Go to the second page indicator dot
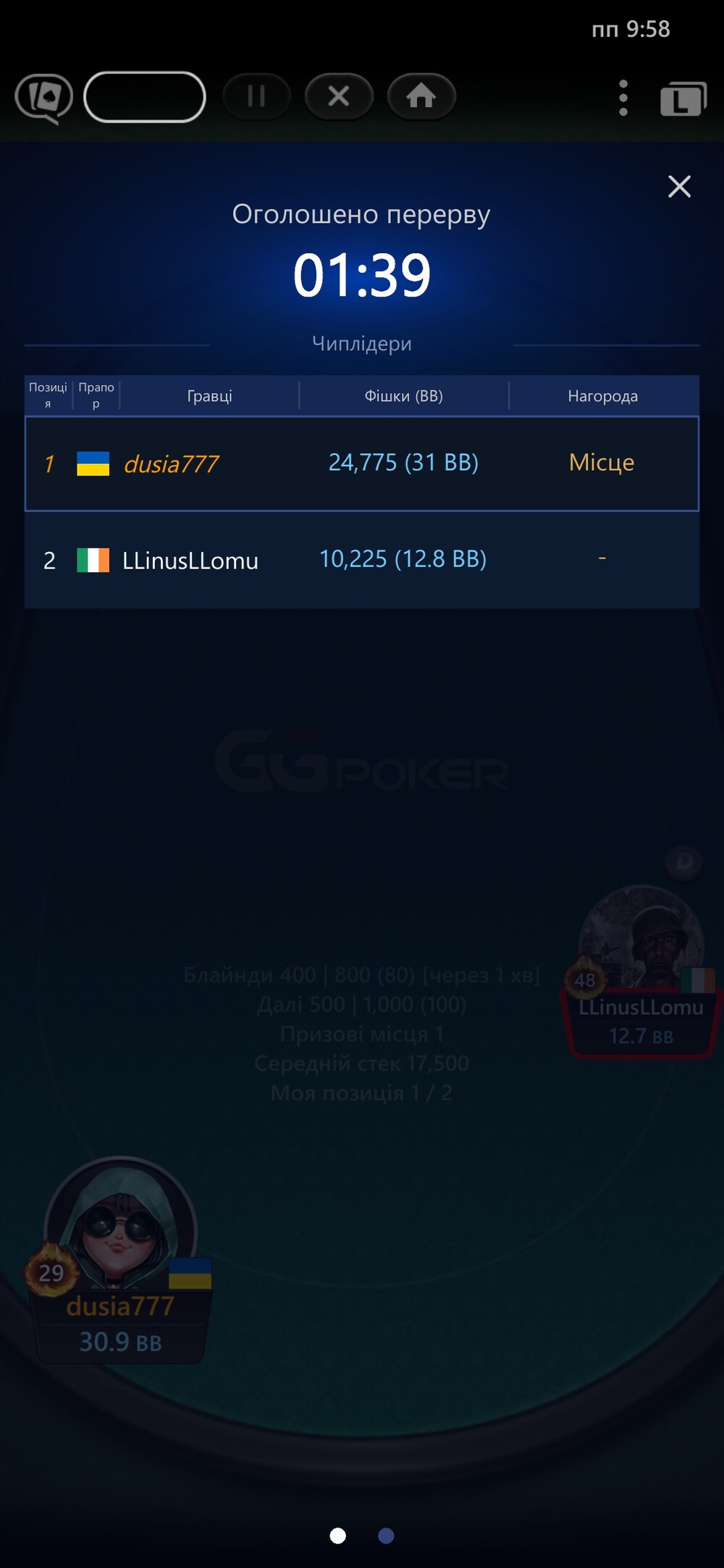 387,1535
